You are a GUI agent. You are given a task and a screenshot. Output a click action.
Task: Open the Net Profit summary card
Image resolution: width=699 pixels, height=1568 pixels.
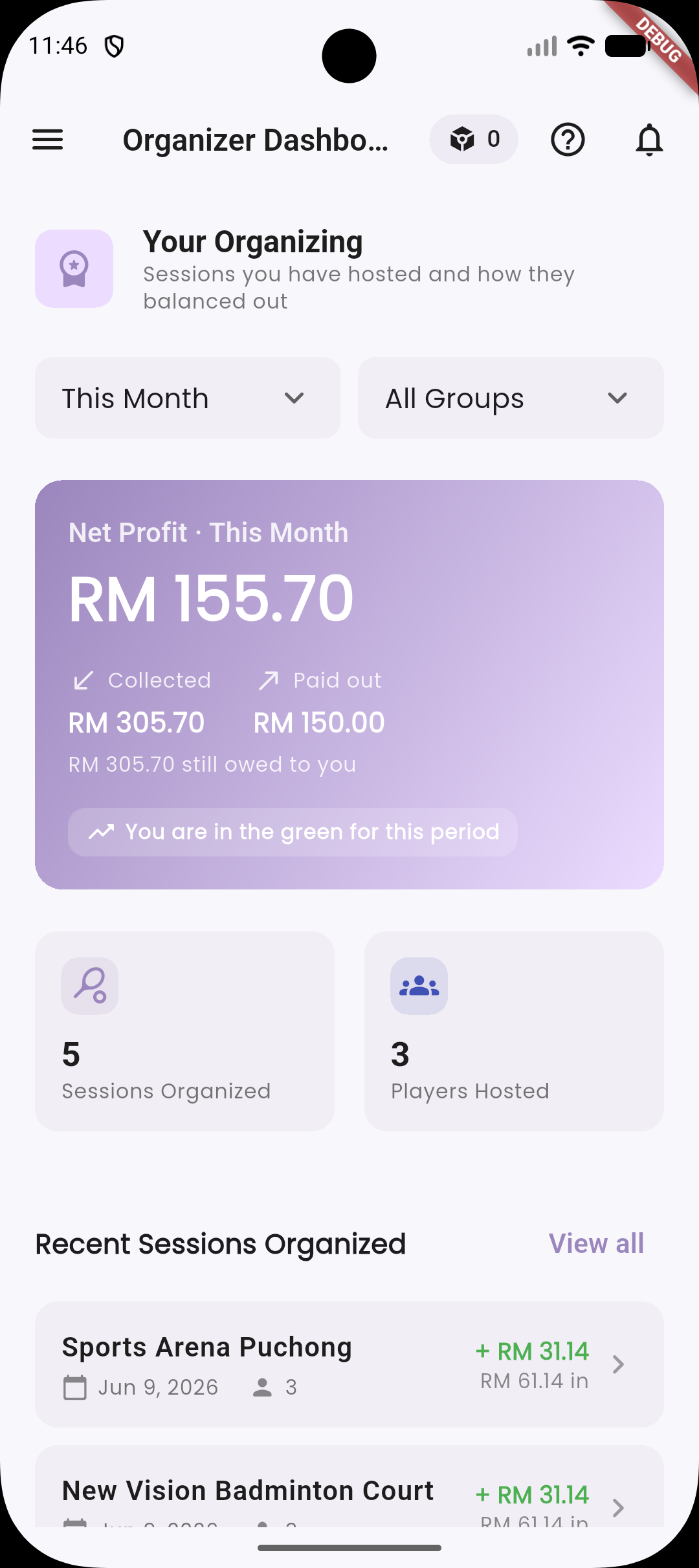point(349,684)
